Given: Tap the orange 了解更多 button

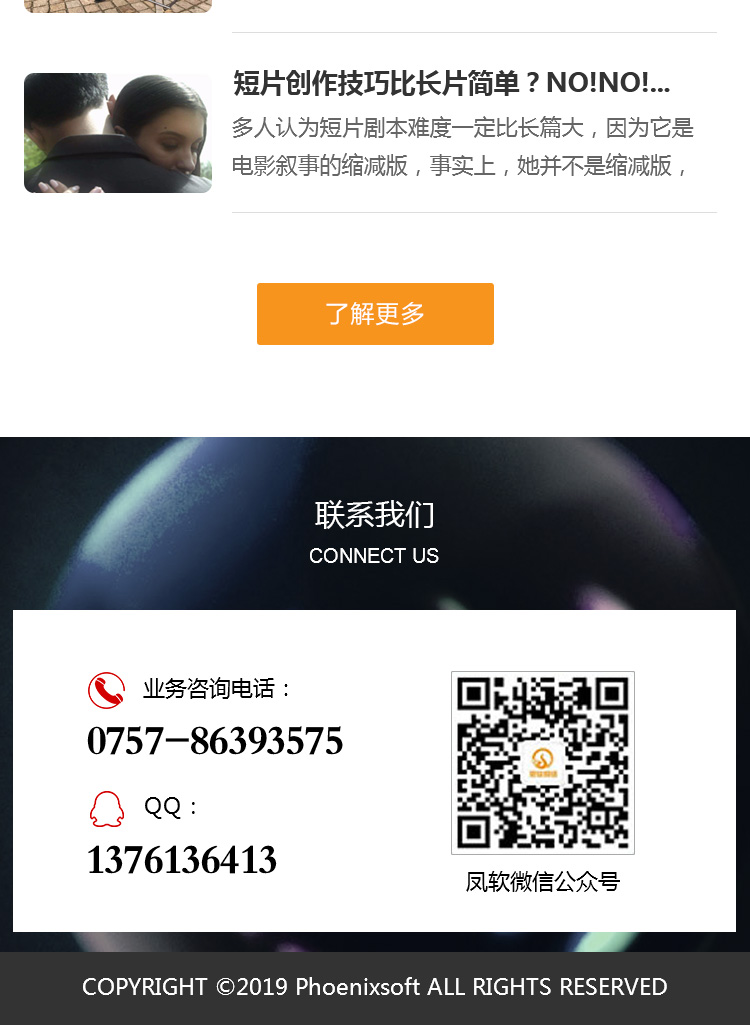Looking at the screenshot, I should [375, 314].
